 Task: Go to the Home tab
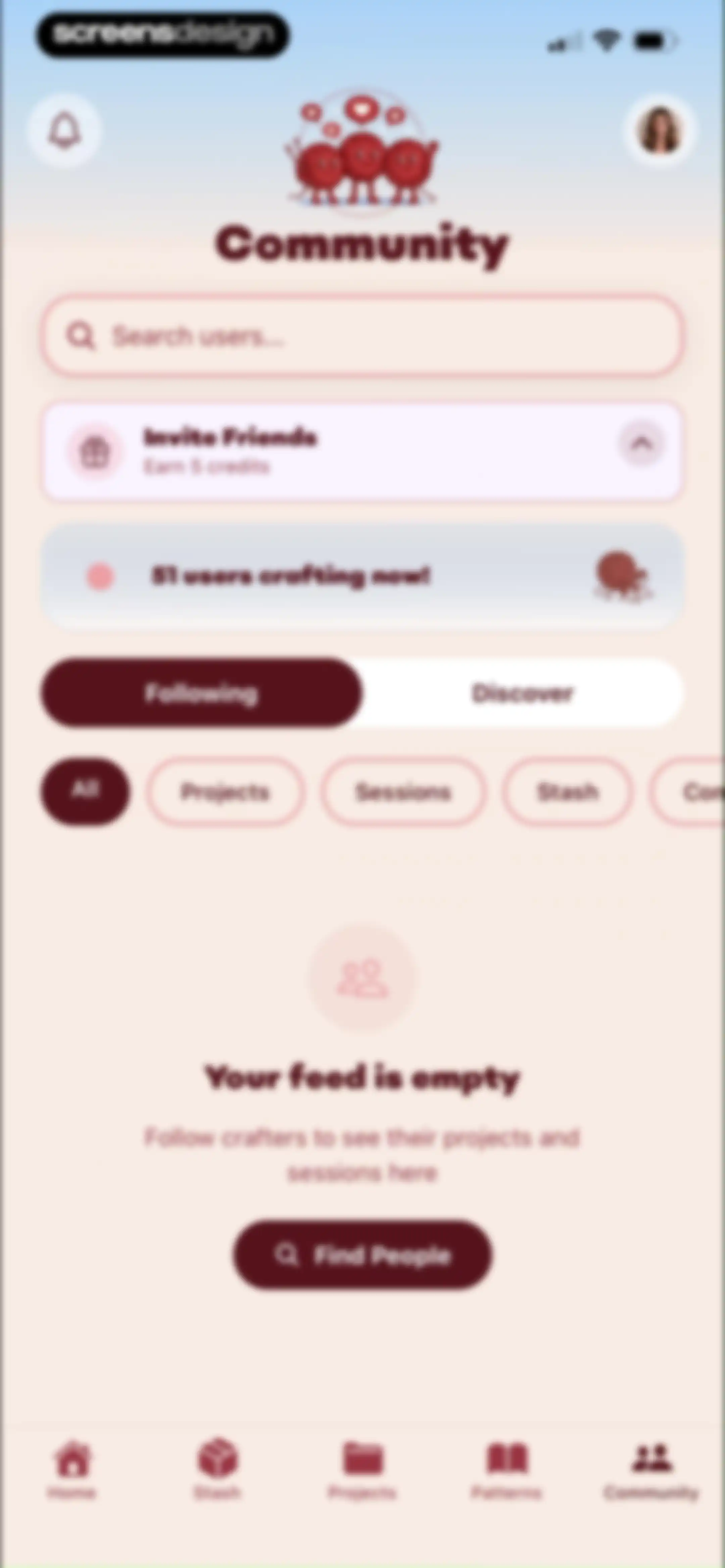[x=72, y=1470]
